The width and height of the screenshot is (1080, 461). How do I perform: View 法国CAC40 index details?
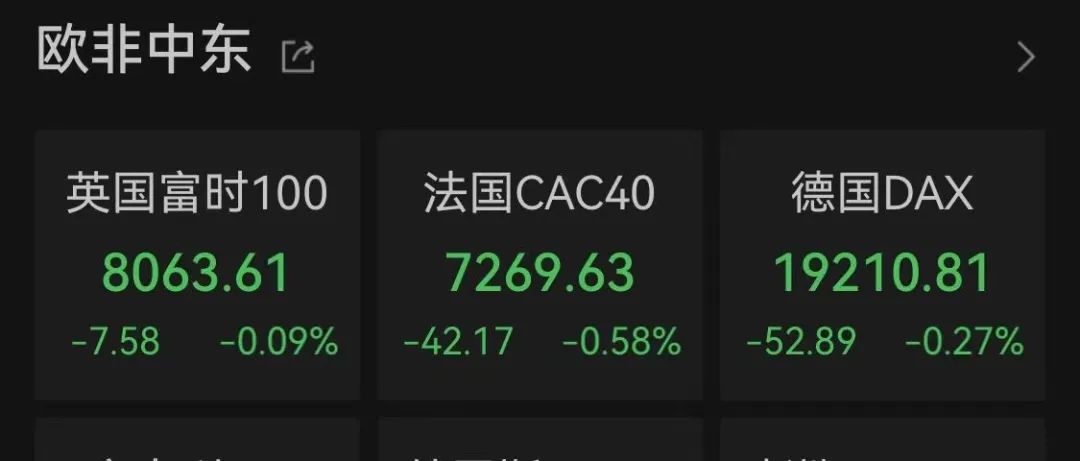(540, 265)
